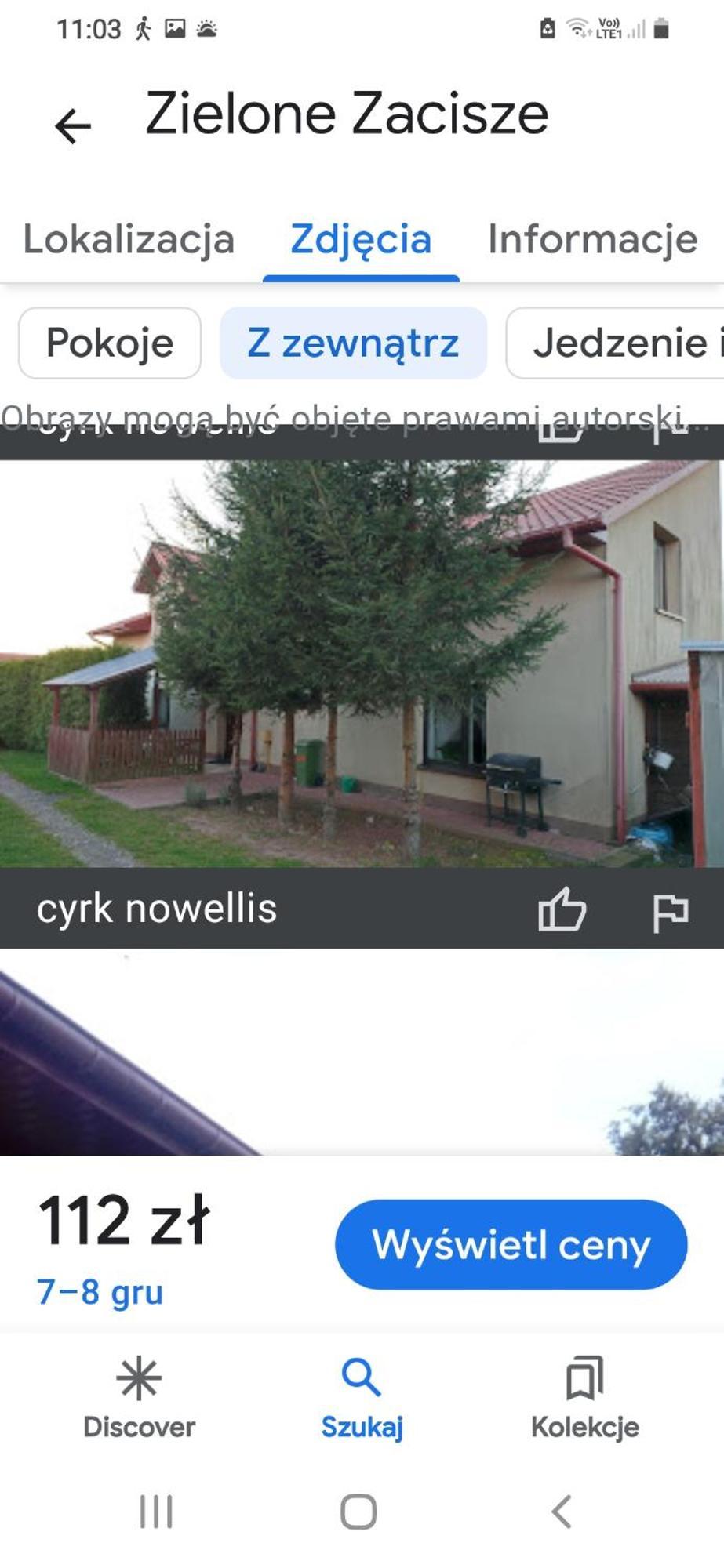Screen dimensions: 724x1568
Task: Filter photos by Pokoje chip
Action: [110, 343]
